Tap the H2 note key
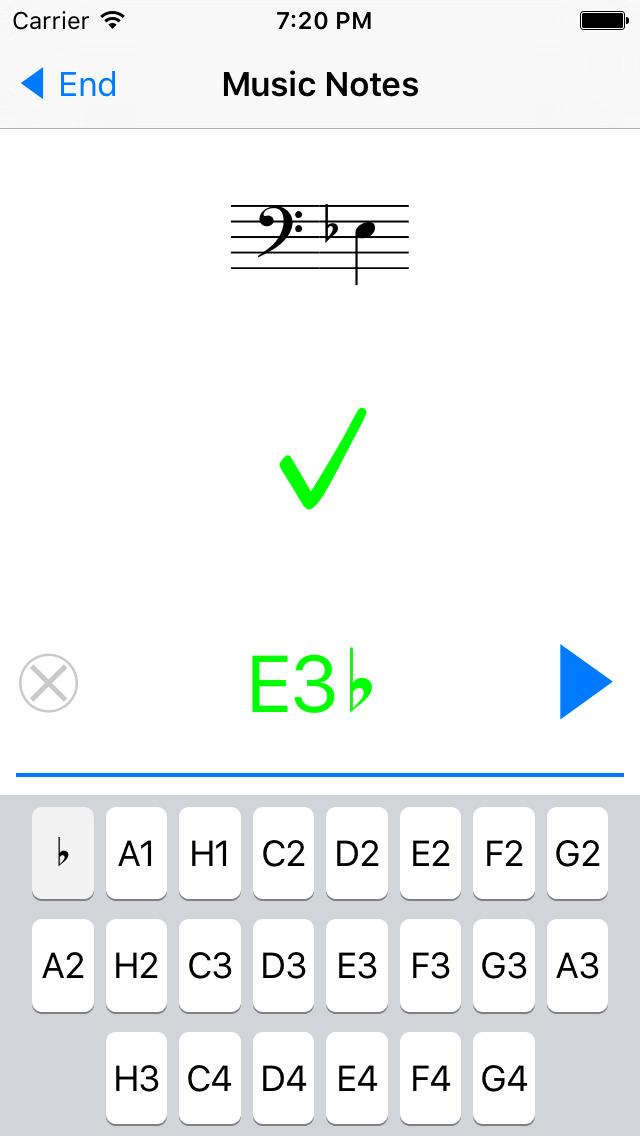Screen dimensions: 640x1136 tap(137, 966)
